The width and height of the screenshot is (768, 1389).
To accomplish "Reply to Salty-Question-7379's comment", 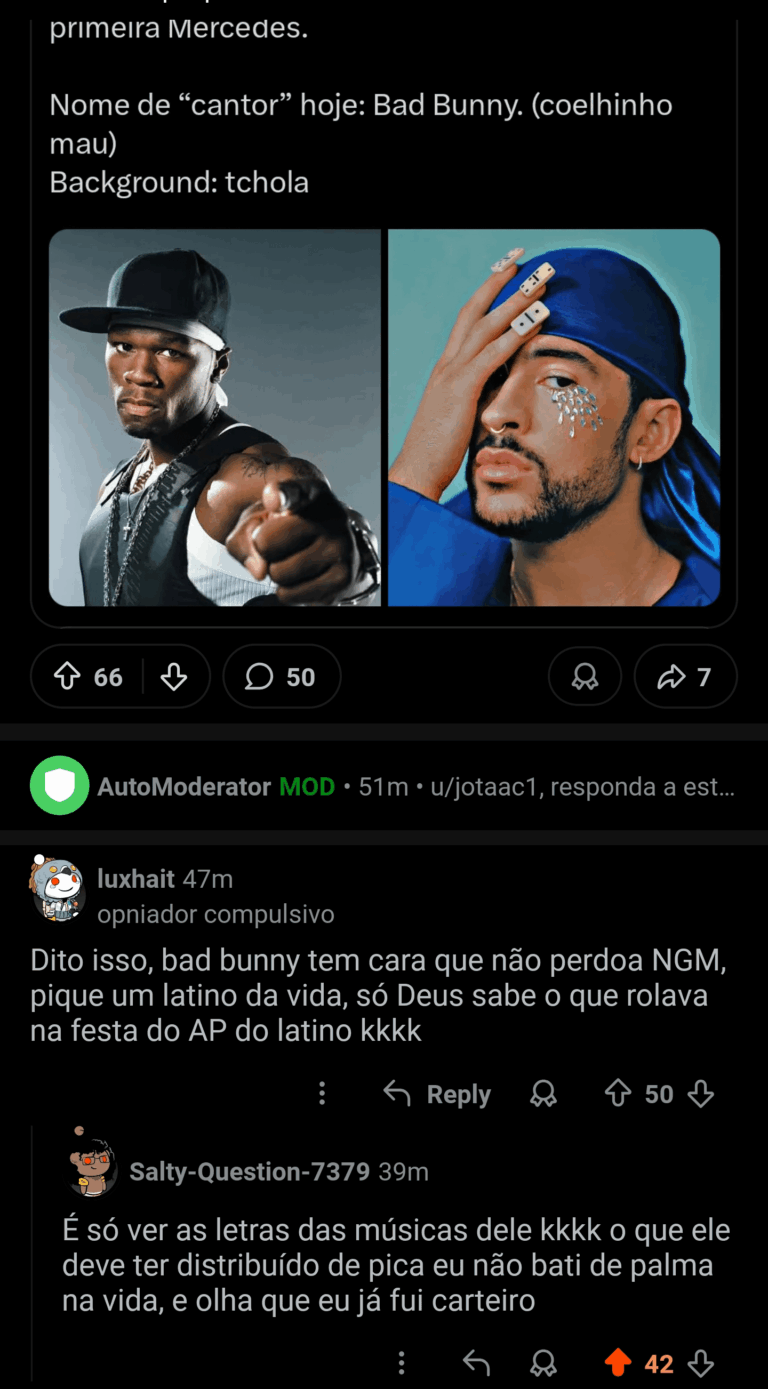I will pyautogui.click(x=476, y=1362).
